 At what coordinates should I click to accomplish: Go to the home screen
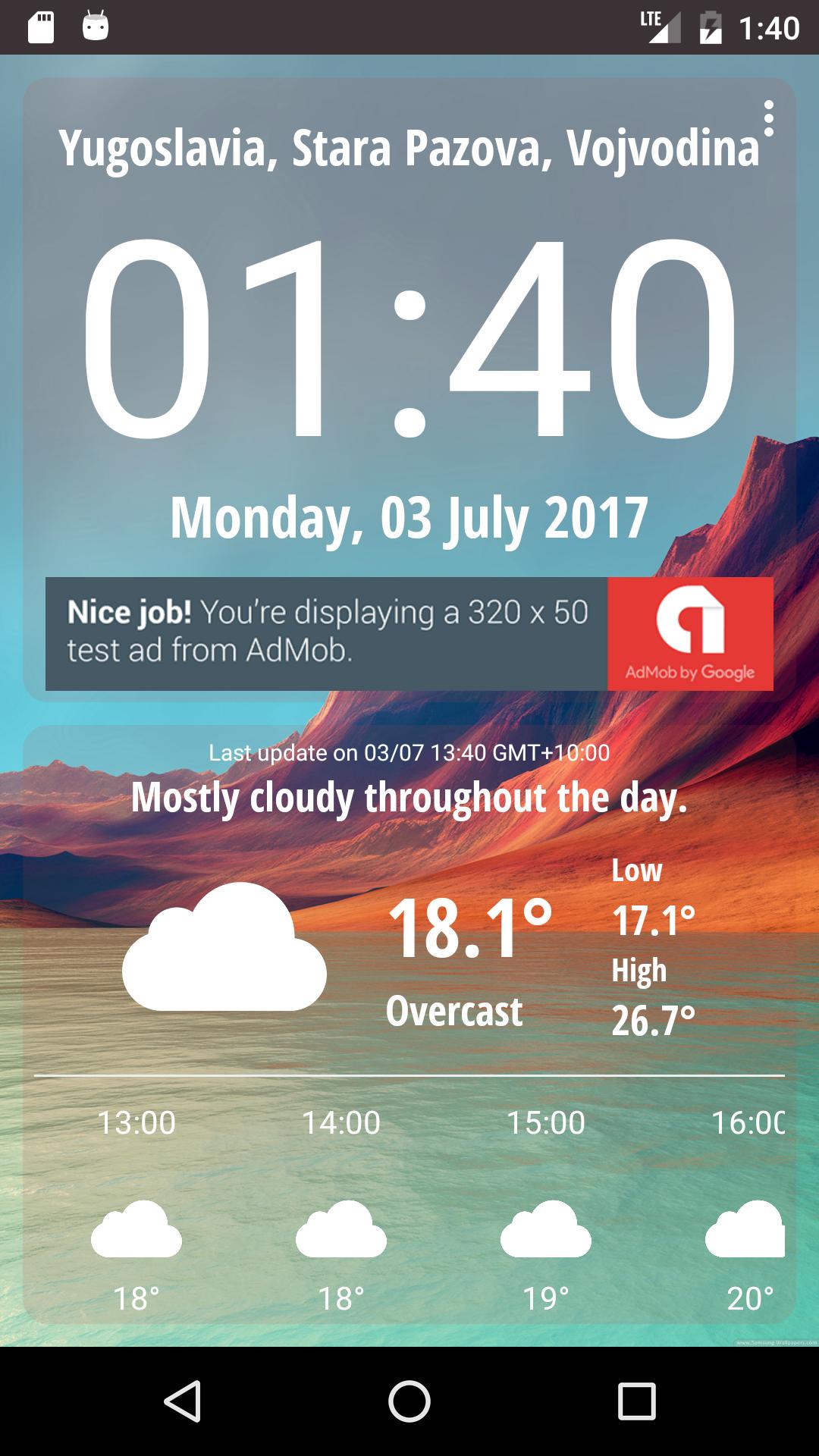[409, 1401]
